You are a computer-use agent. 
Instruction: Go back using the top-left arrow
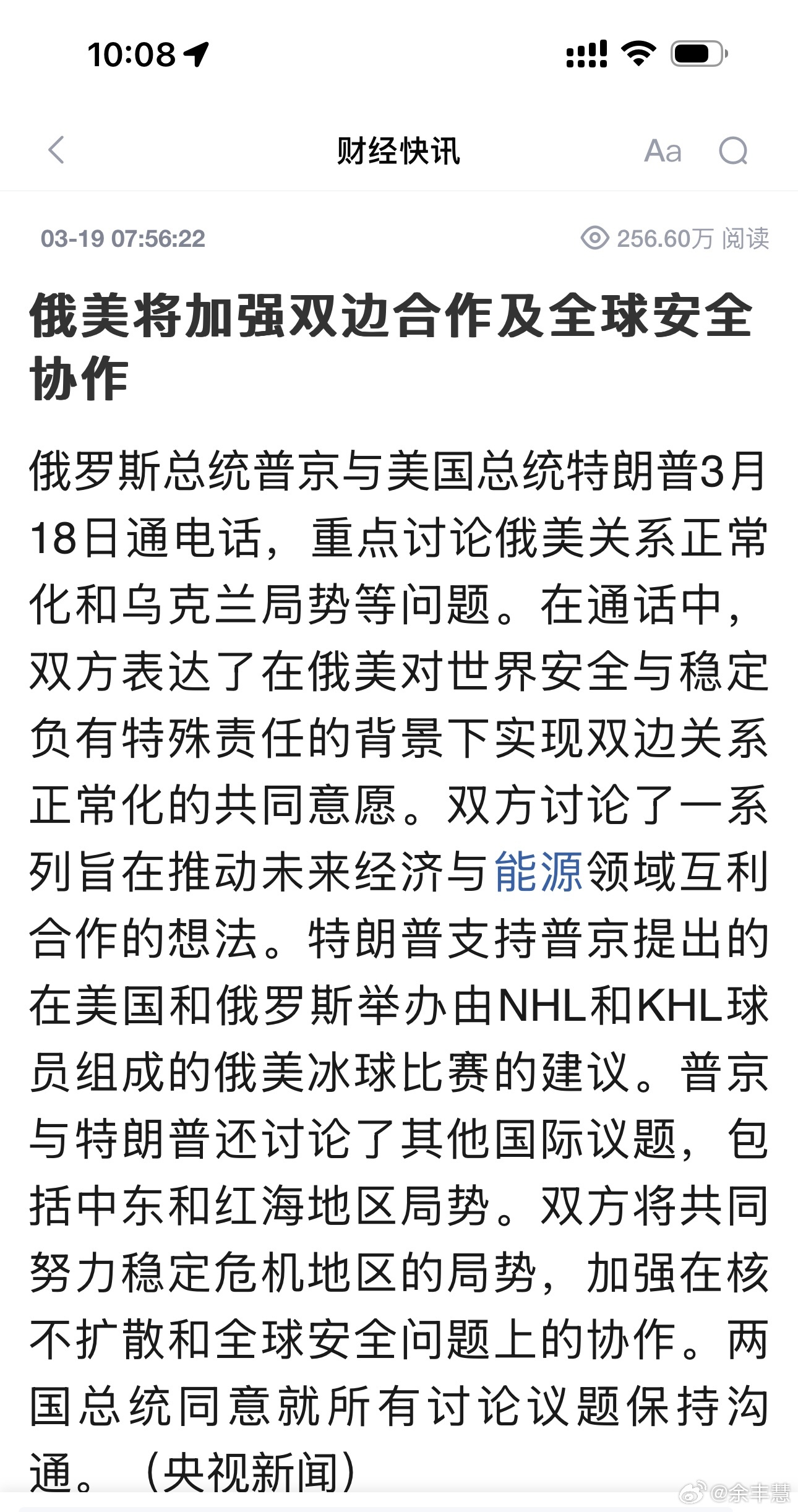click(x=56, y=150)
